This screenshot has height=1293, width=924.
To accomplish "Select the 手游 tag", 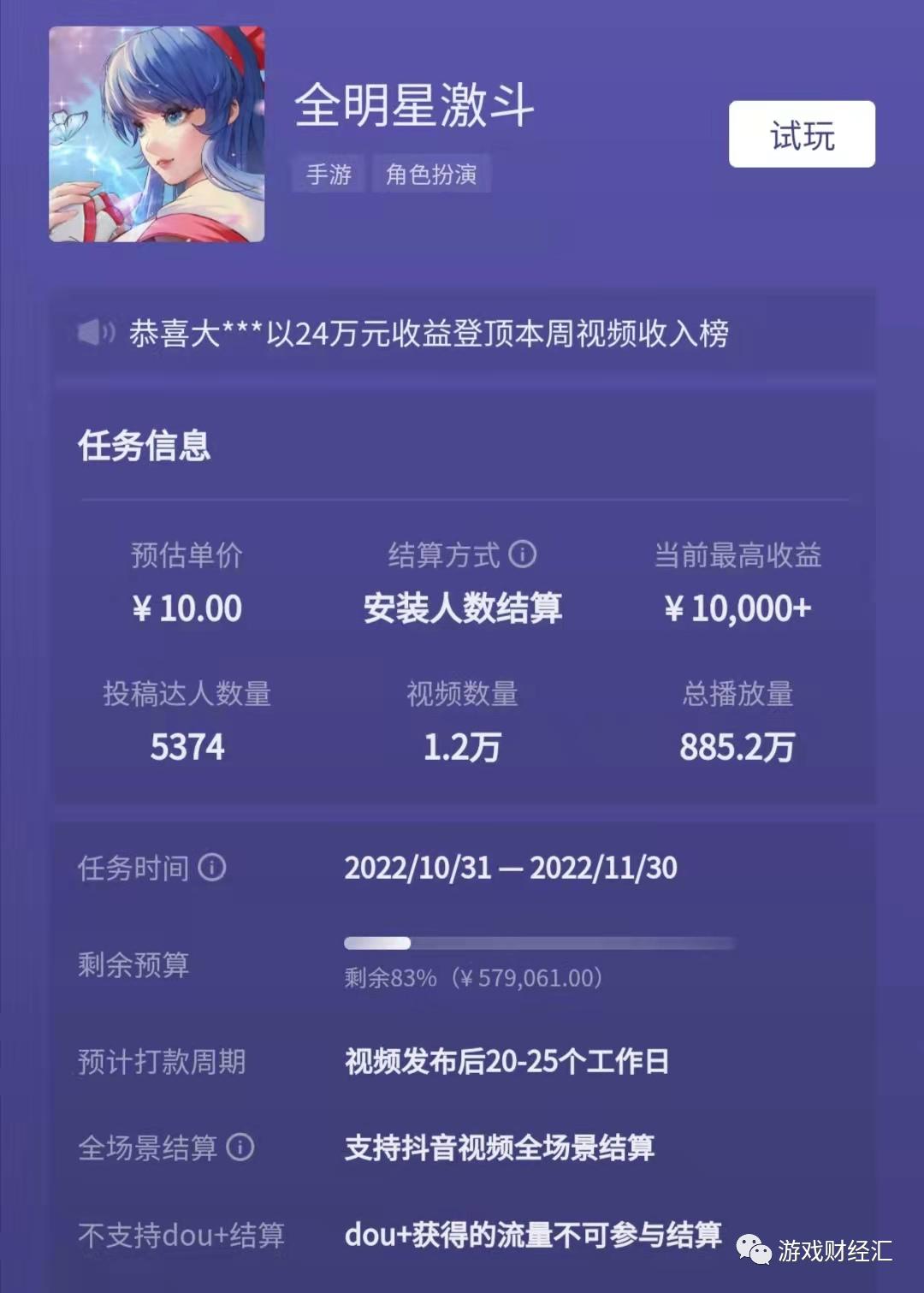I will pyautogui.click(x=329, y=174).
